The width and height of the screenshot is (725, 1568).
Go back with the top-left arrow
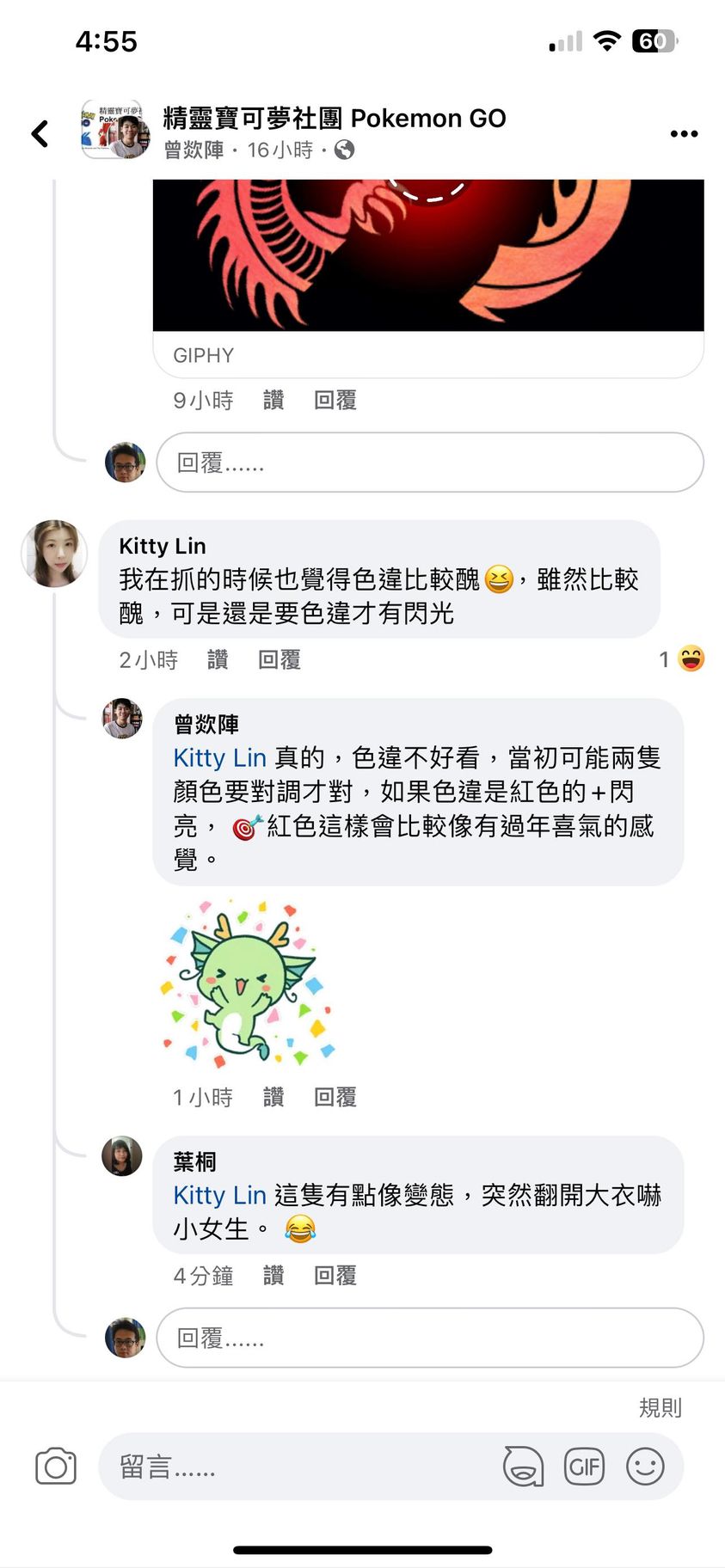pos(40,133)
